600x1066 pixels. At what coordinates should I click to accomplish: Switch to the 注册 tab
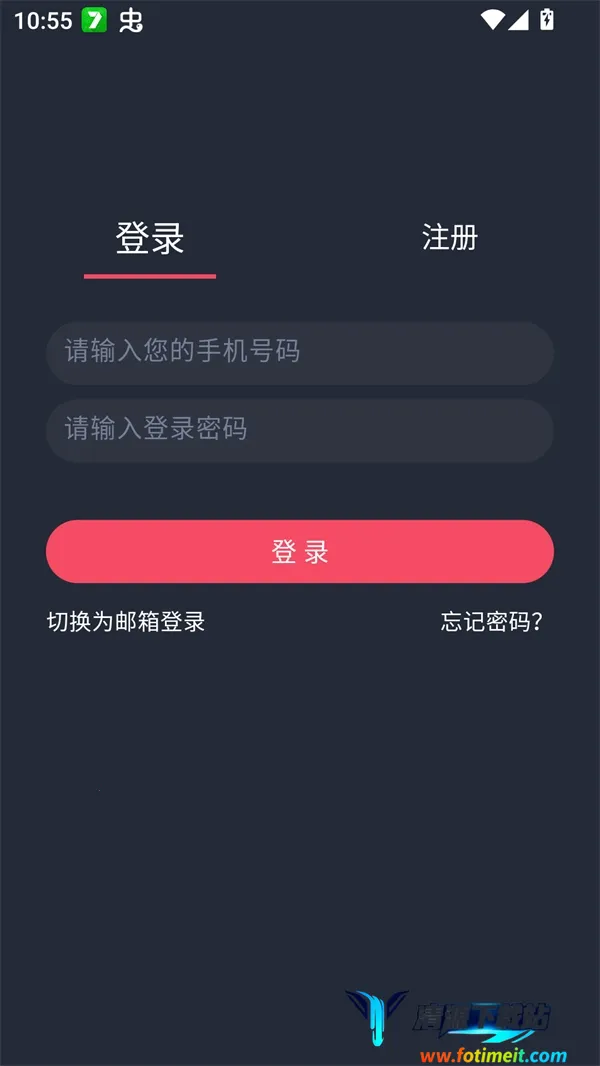pyautogui.click(x=450, y=238)
